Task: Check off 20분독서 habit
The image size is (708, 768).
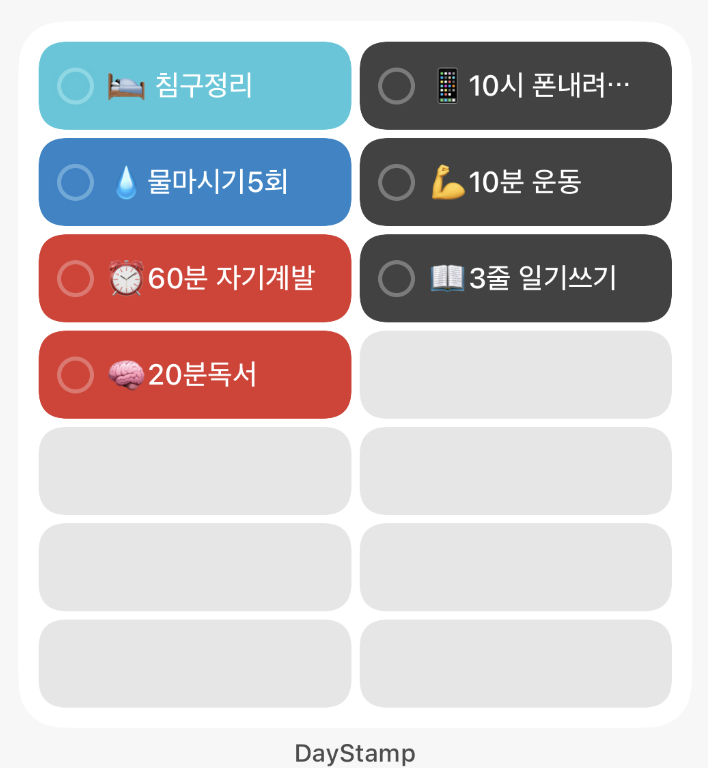Action: [76, 374]
